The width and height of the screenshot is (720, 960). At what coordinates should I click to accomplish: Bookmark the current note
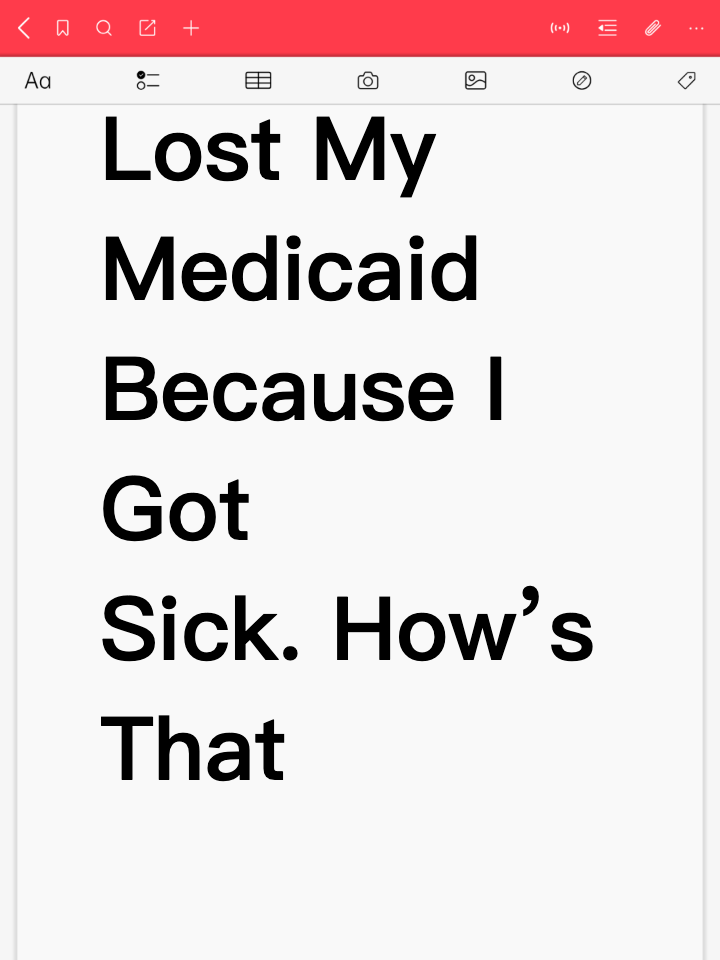click(x=62, y=28)
